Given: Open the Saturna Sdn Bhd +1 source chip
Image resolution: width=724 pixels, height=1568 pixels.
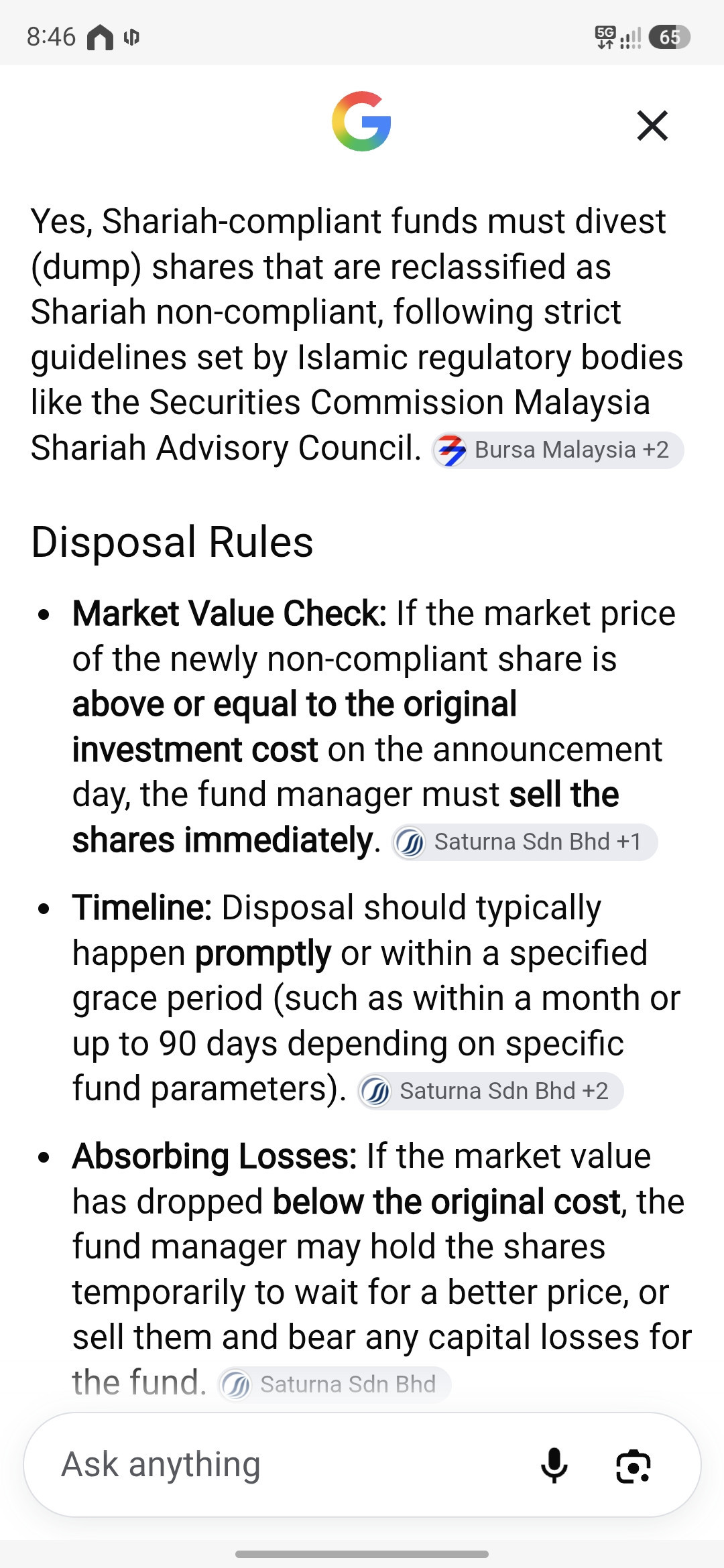Looking at the screenshot, I should tap(524, 842).
